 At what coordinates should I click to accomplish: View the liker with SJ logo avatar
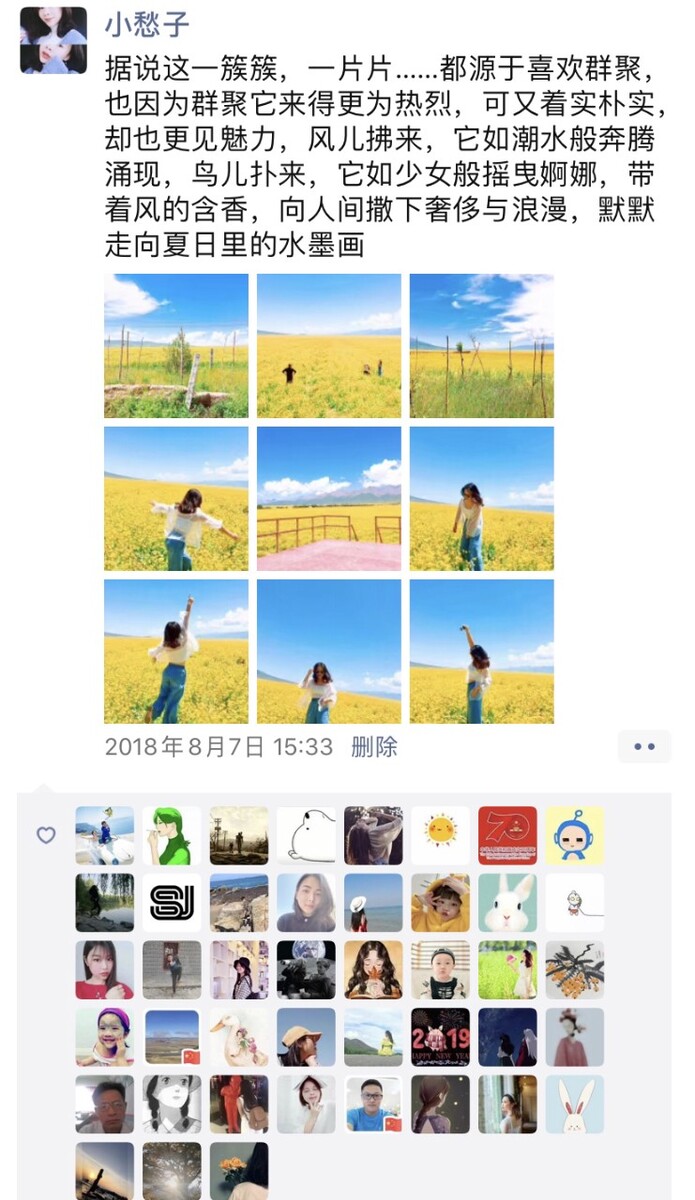tap(171, 903)
